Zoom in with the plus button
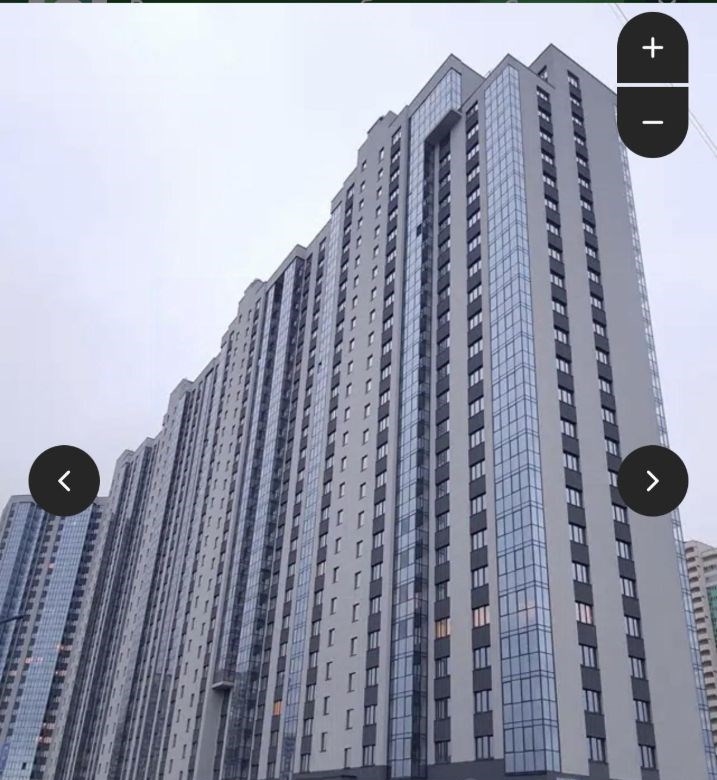 click(x=652, y=48)
